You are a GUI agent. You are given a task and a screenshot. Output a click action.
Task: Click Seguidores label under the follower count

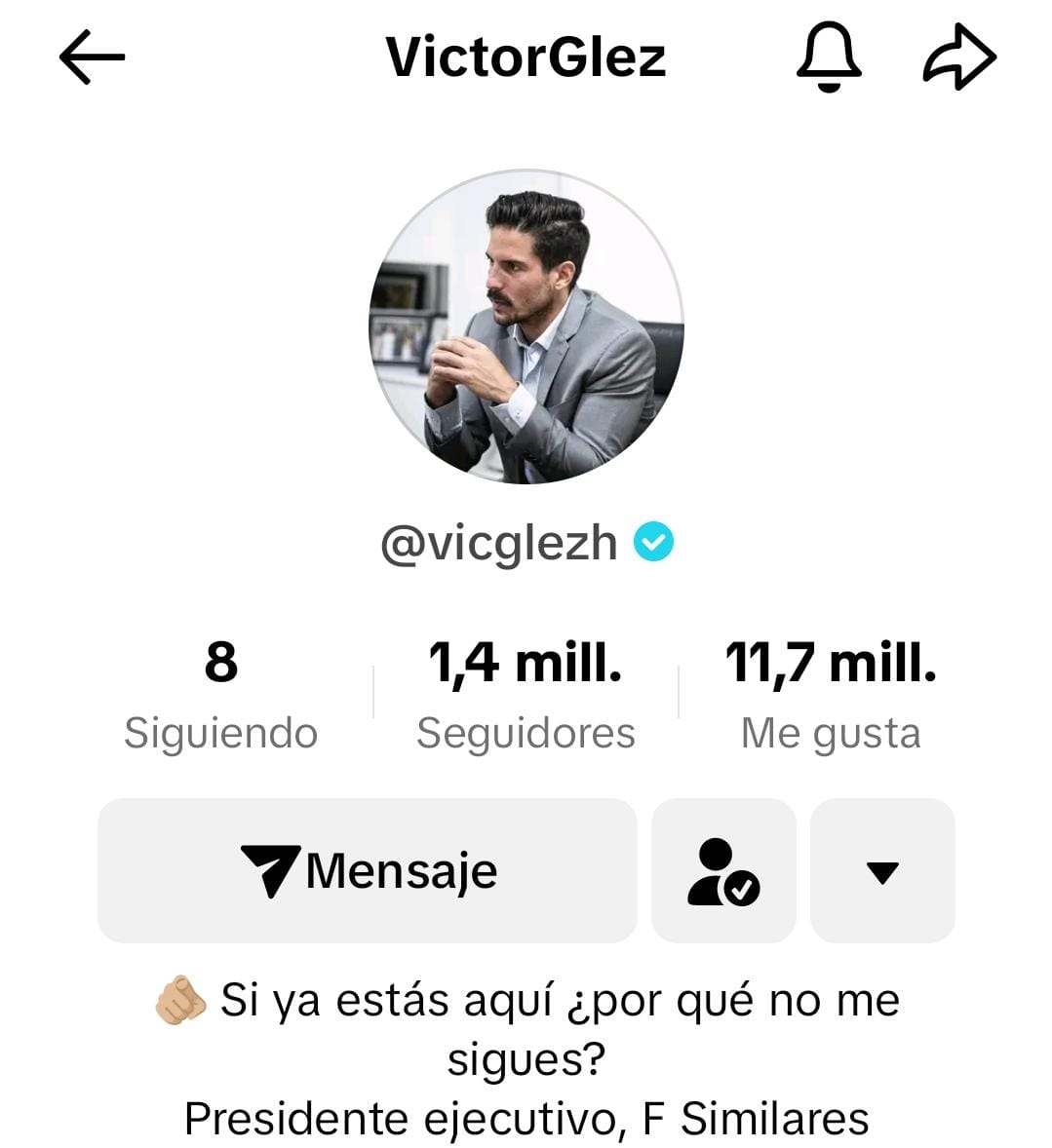(x=526, y=732)
